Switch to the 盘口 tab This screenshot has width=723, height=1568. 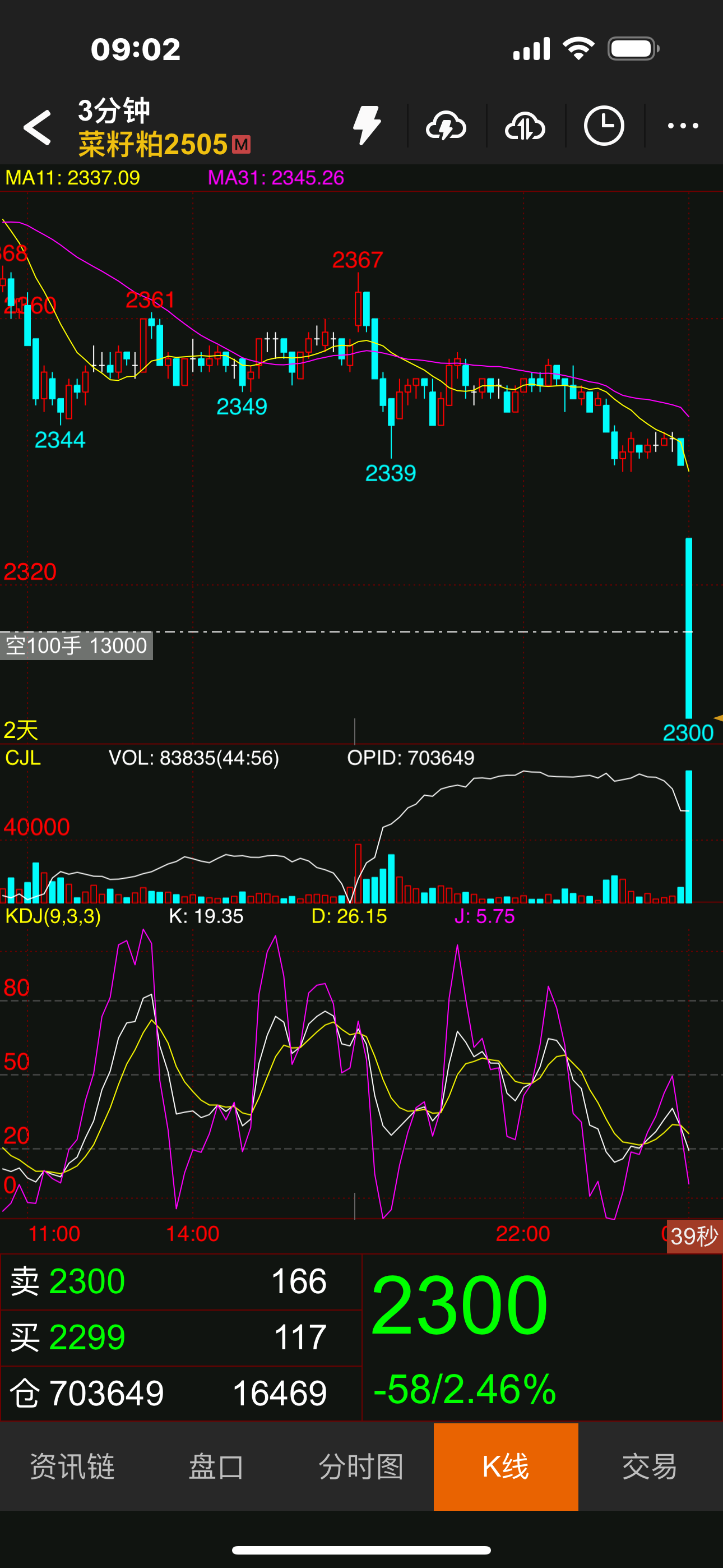point(217,1466)
